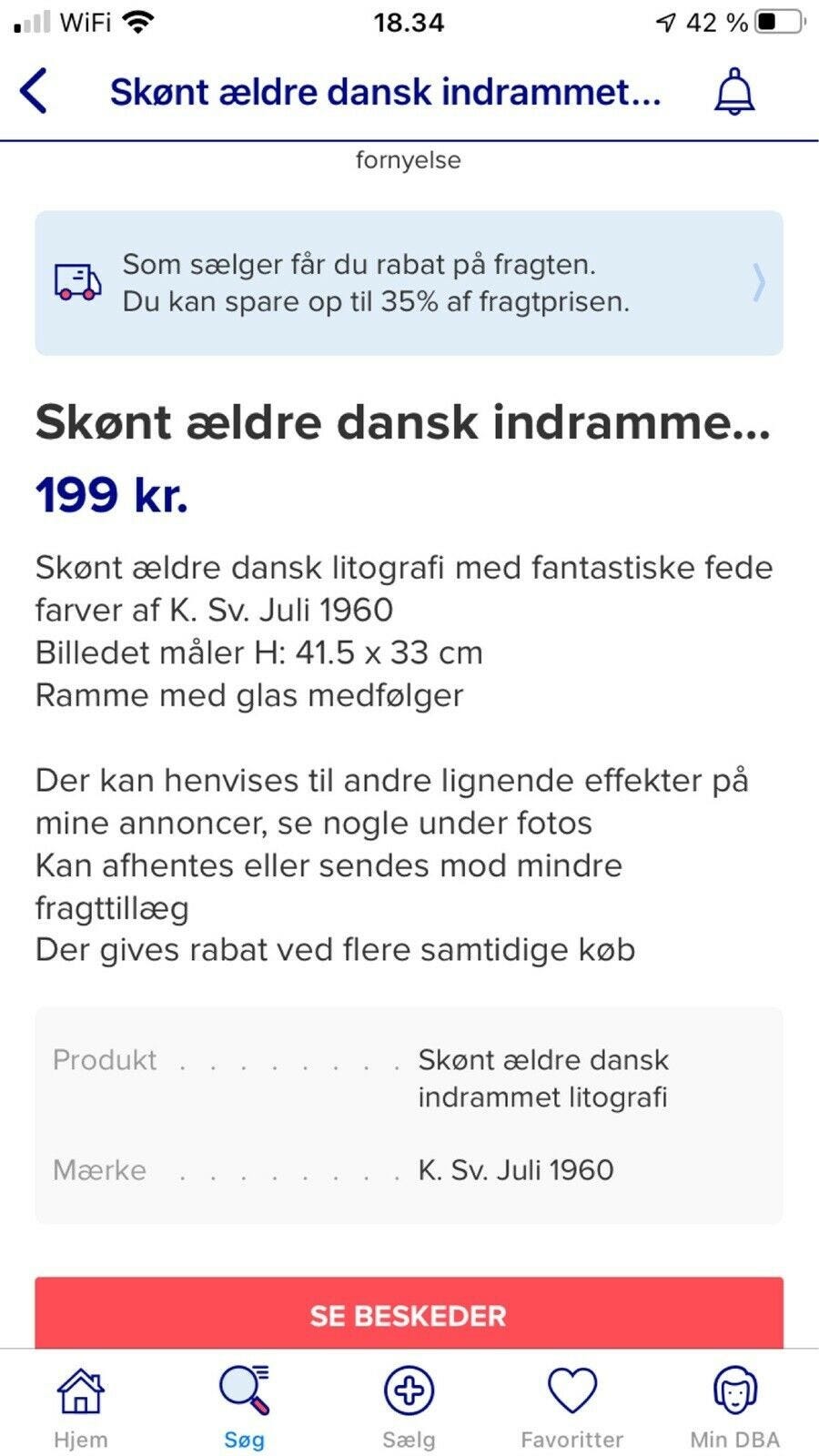Go to the Min DBA tab
Viewport: 819px width, 1456px height.
coord(734,1407)
